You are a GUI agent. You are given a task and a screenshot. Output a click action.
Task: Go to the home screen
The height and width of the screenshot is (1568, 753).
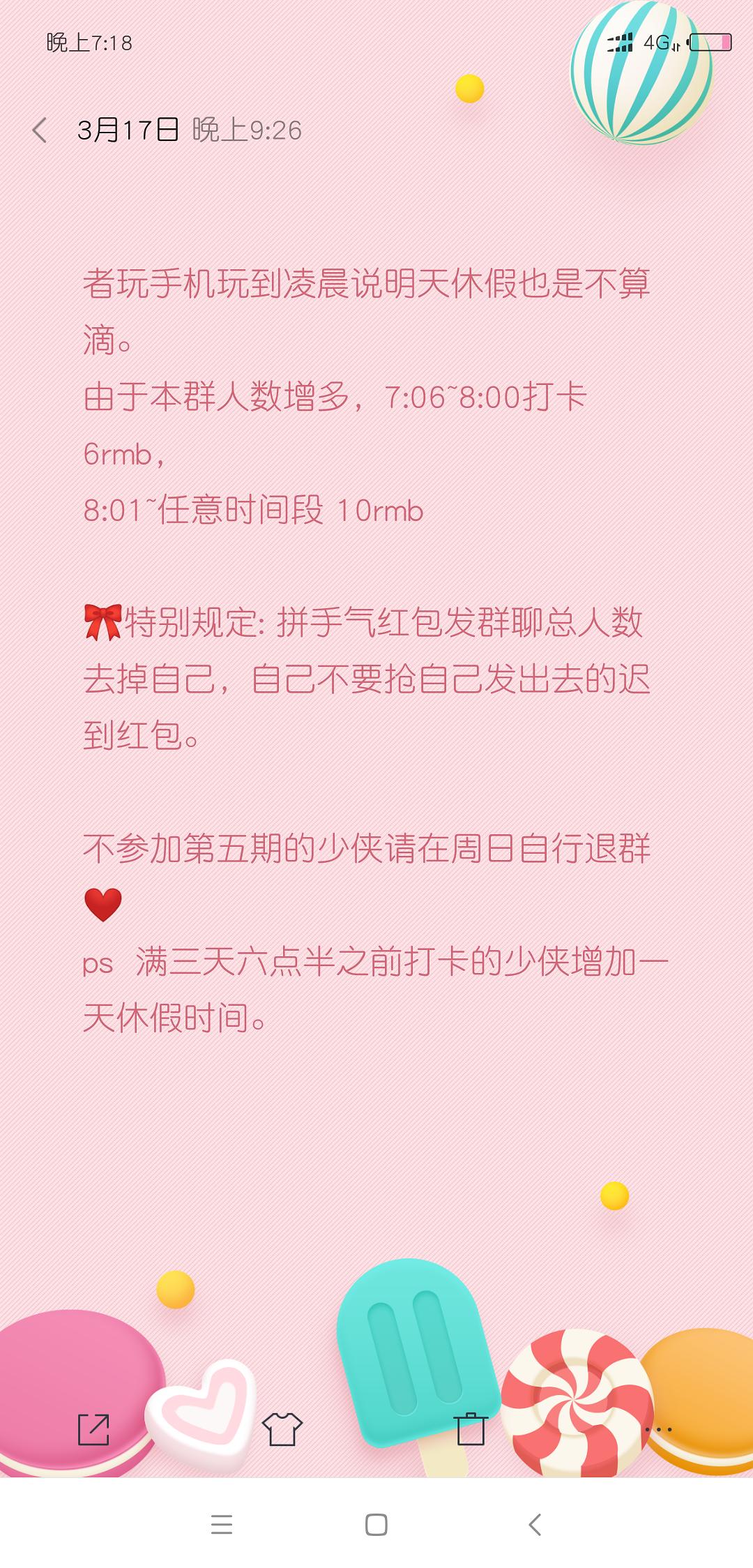(x=376, y=1525)
